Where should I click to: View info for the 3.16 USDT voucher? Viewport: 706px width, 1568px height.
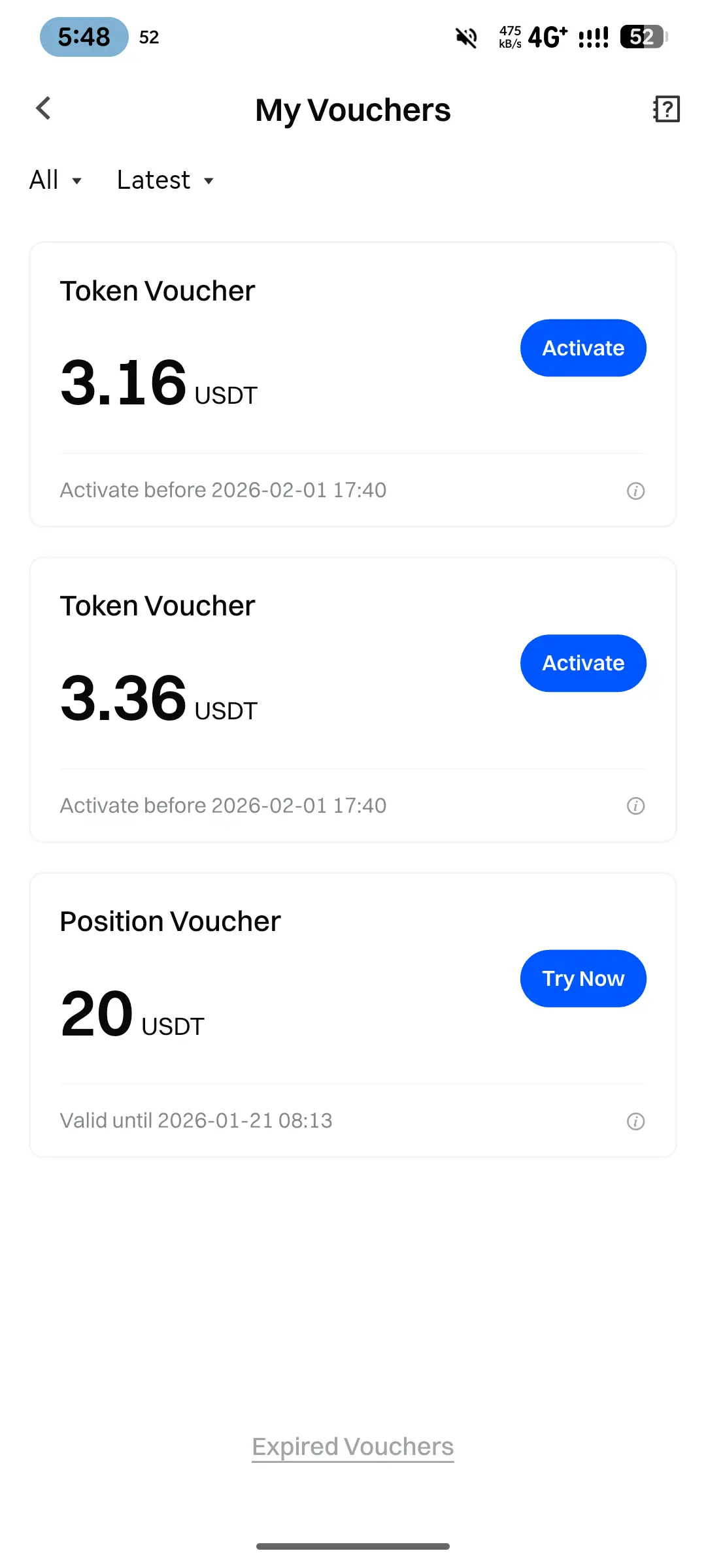(x=635, y=491)
